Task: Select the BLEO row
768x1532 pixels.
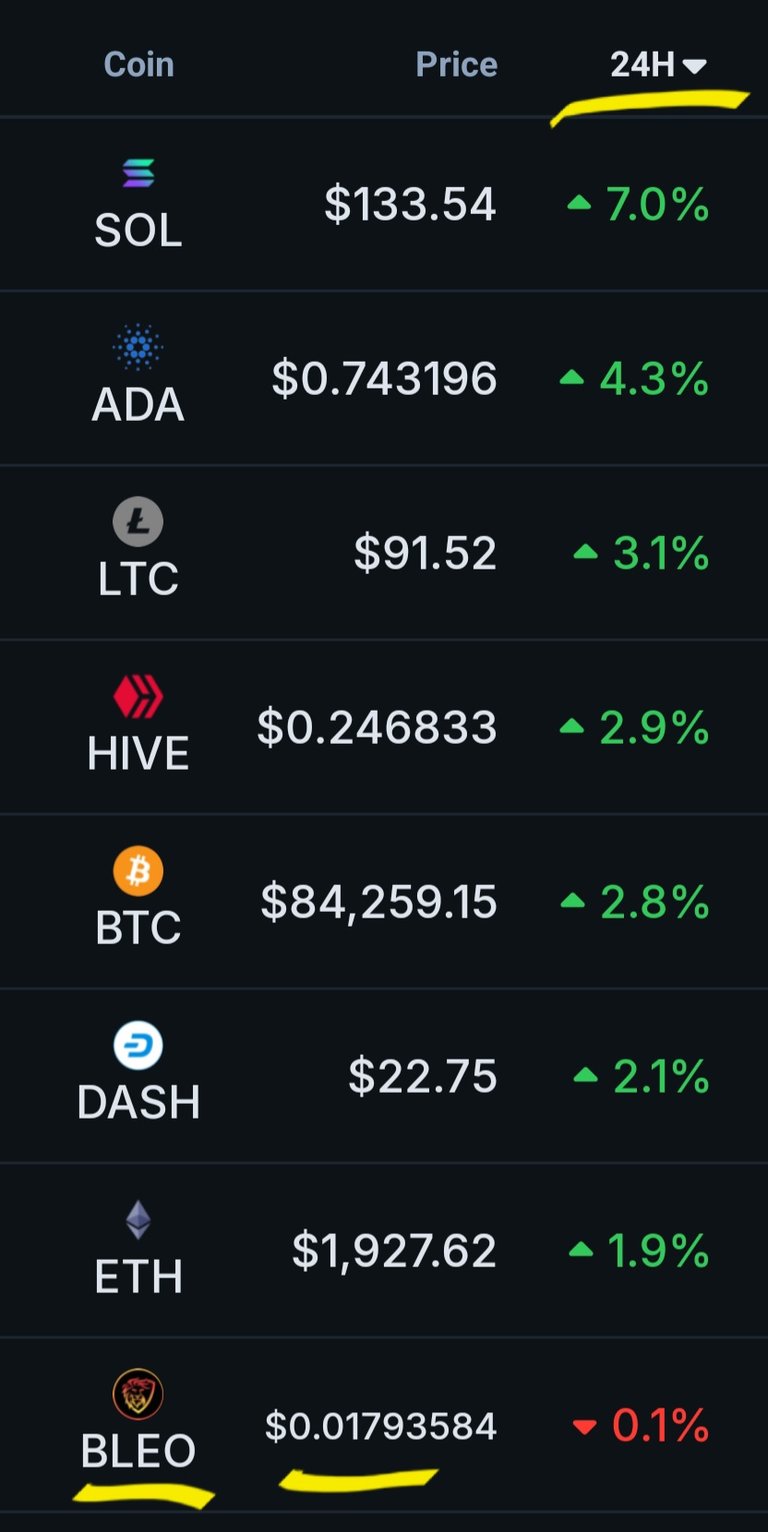Action: 384,1425
